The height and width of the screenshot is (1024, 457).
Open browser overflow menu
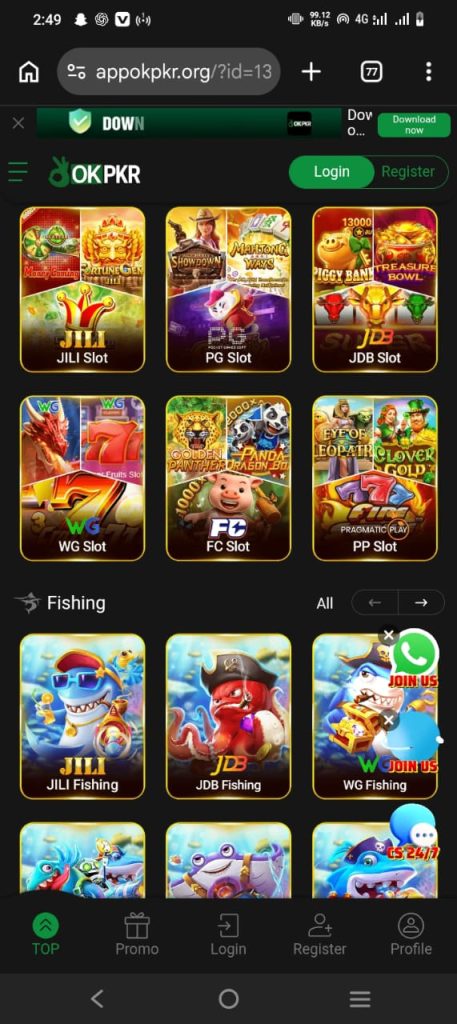pyautogui.click(x=428, y=72)
